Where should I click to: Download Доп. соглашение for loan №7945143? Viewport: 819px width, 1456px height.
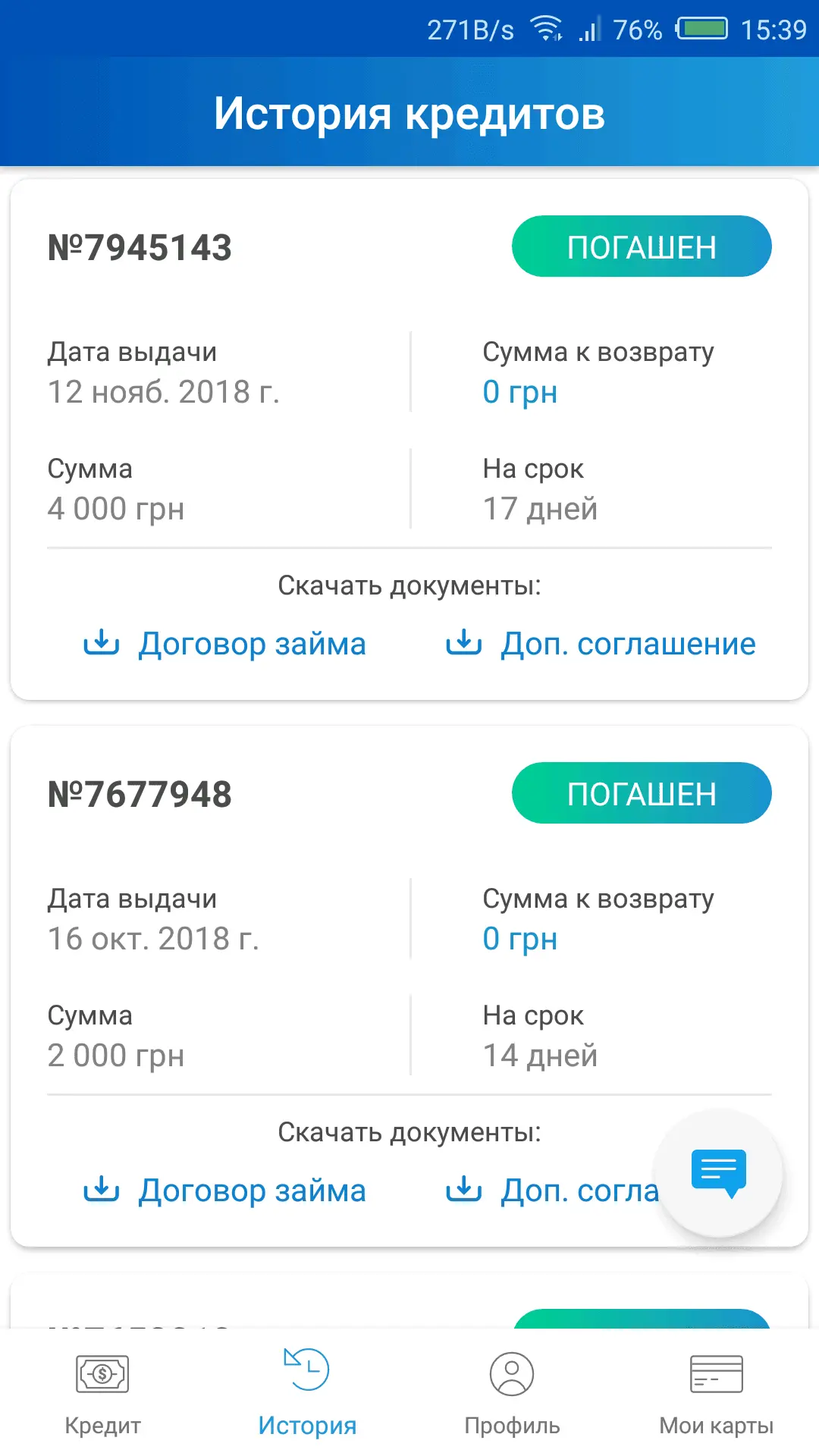(x=601, y=644)
